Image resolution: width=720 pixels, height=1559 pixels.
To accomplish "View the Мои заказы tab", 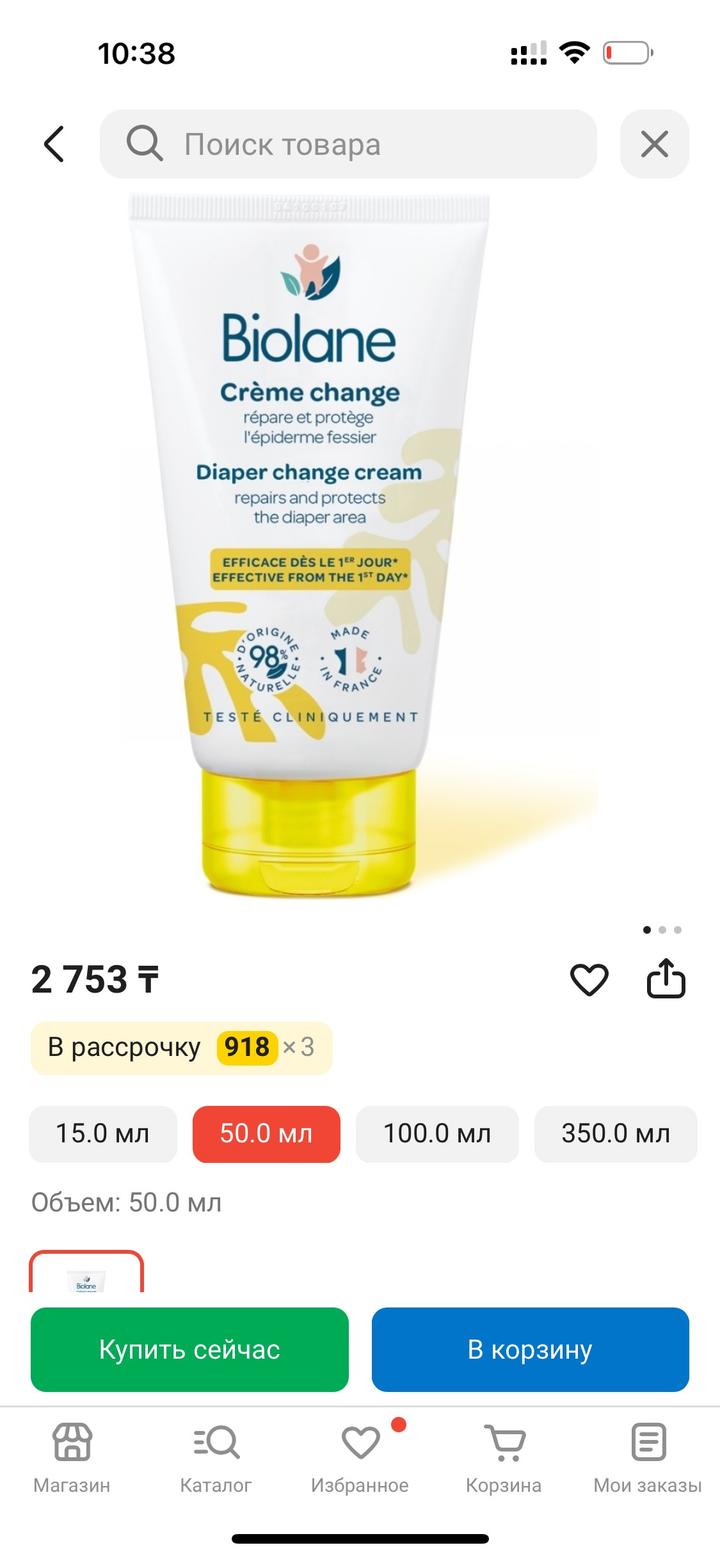I will 647,1459.
